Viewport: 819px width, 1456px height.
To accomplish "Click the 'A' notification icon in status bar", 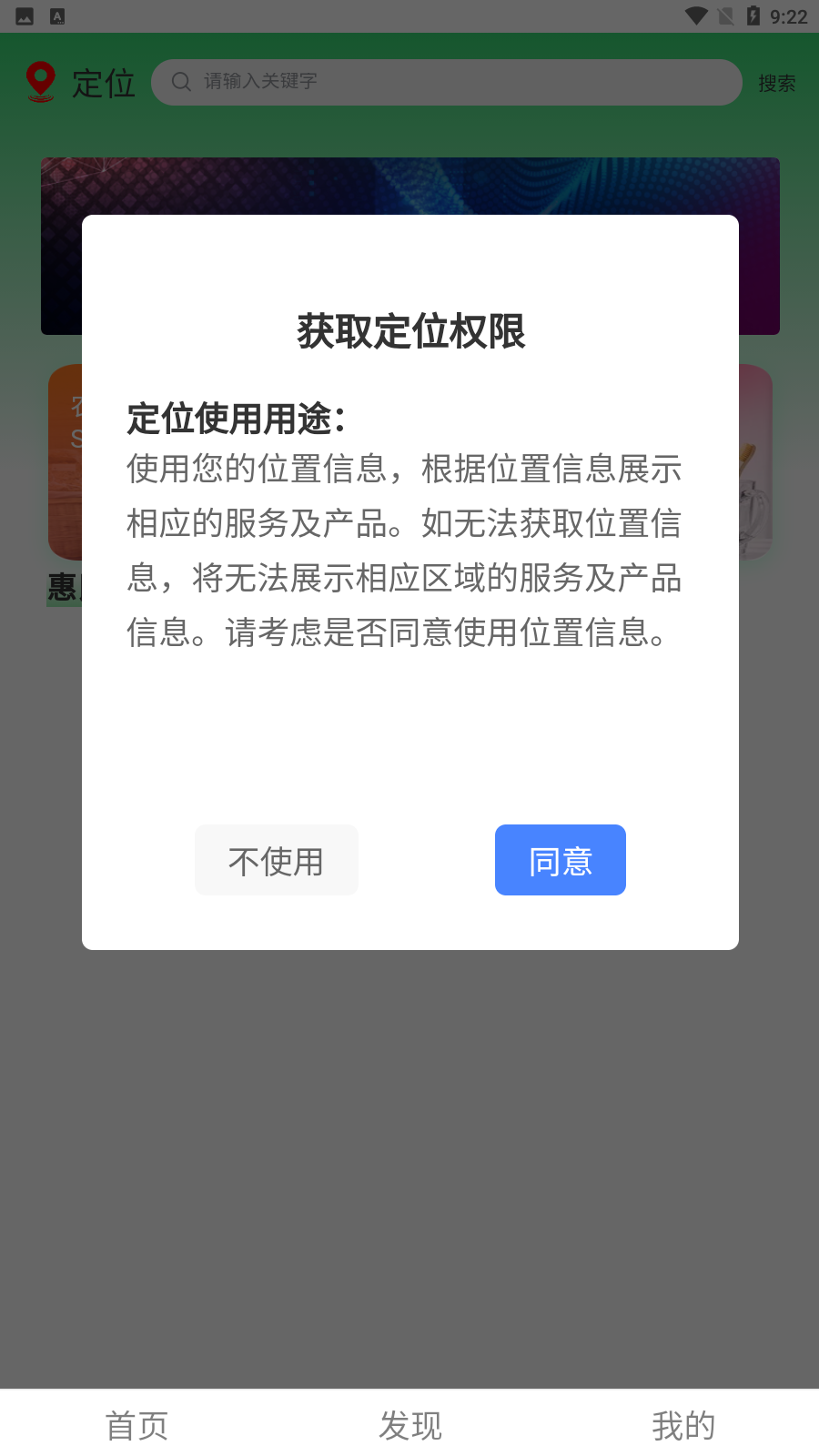I will pos(58,15).
